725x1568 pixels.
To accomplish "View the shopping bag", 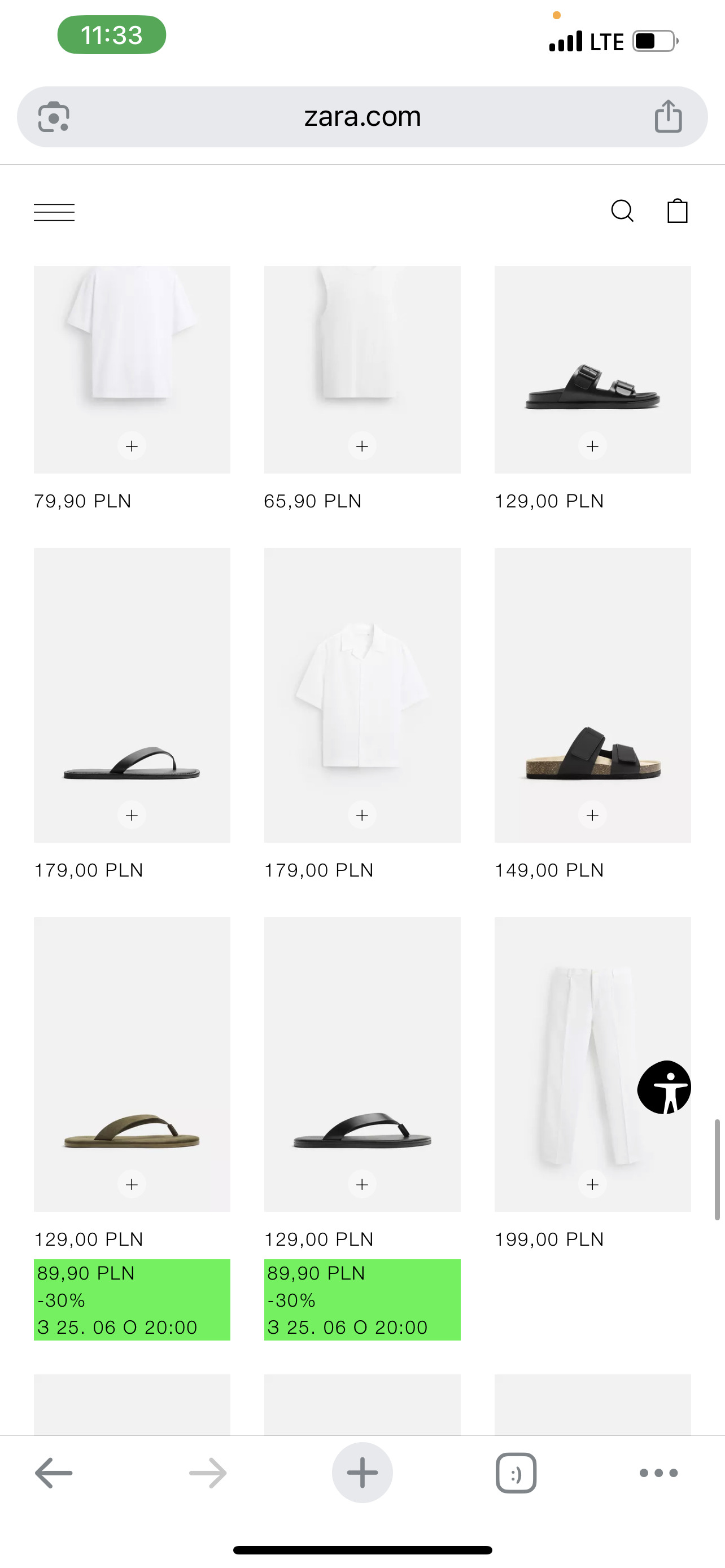I will [x=677, y=211].
